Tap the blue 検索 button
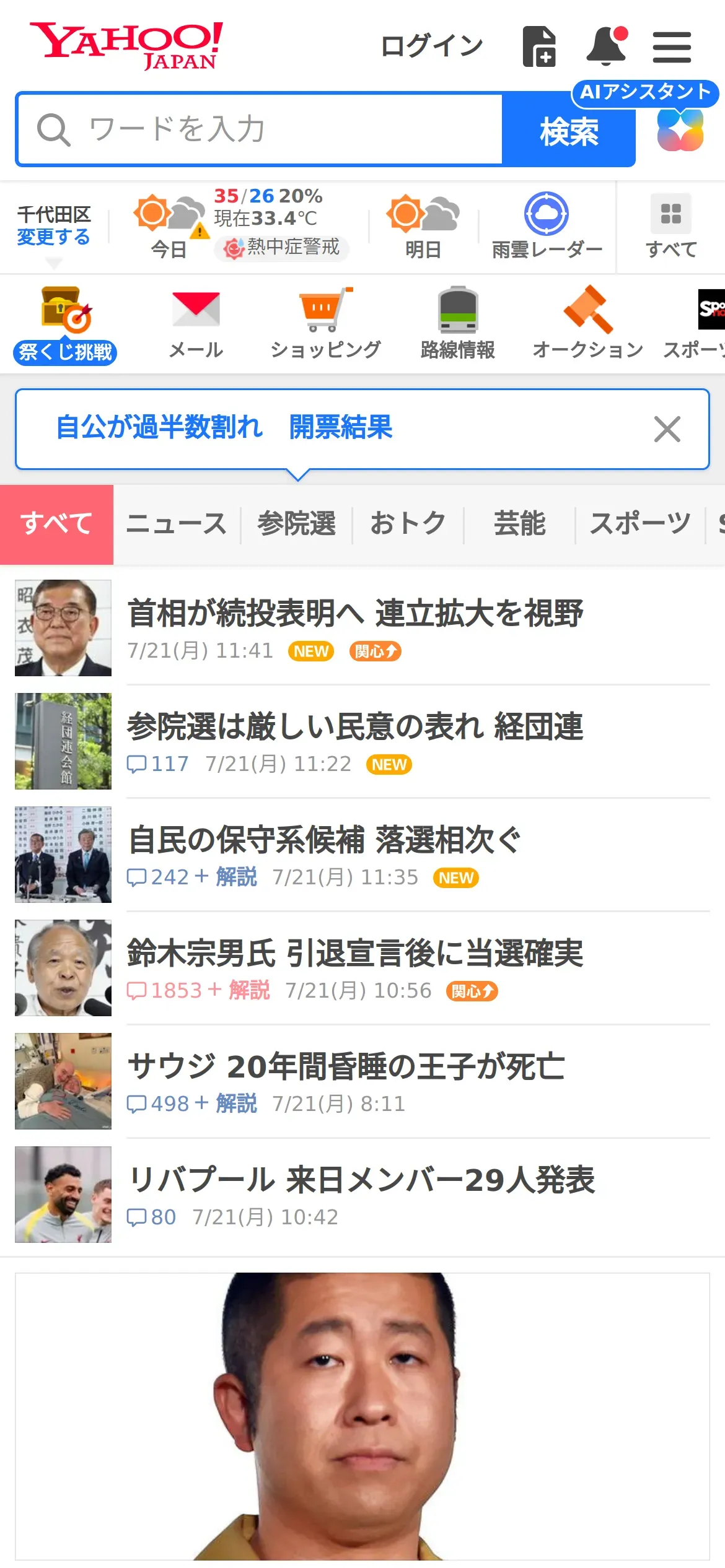The height and width of the screenshot is (1568, 725). [x=569, y=131]
